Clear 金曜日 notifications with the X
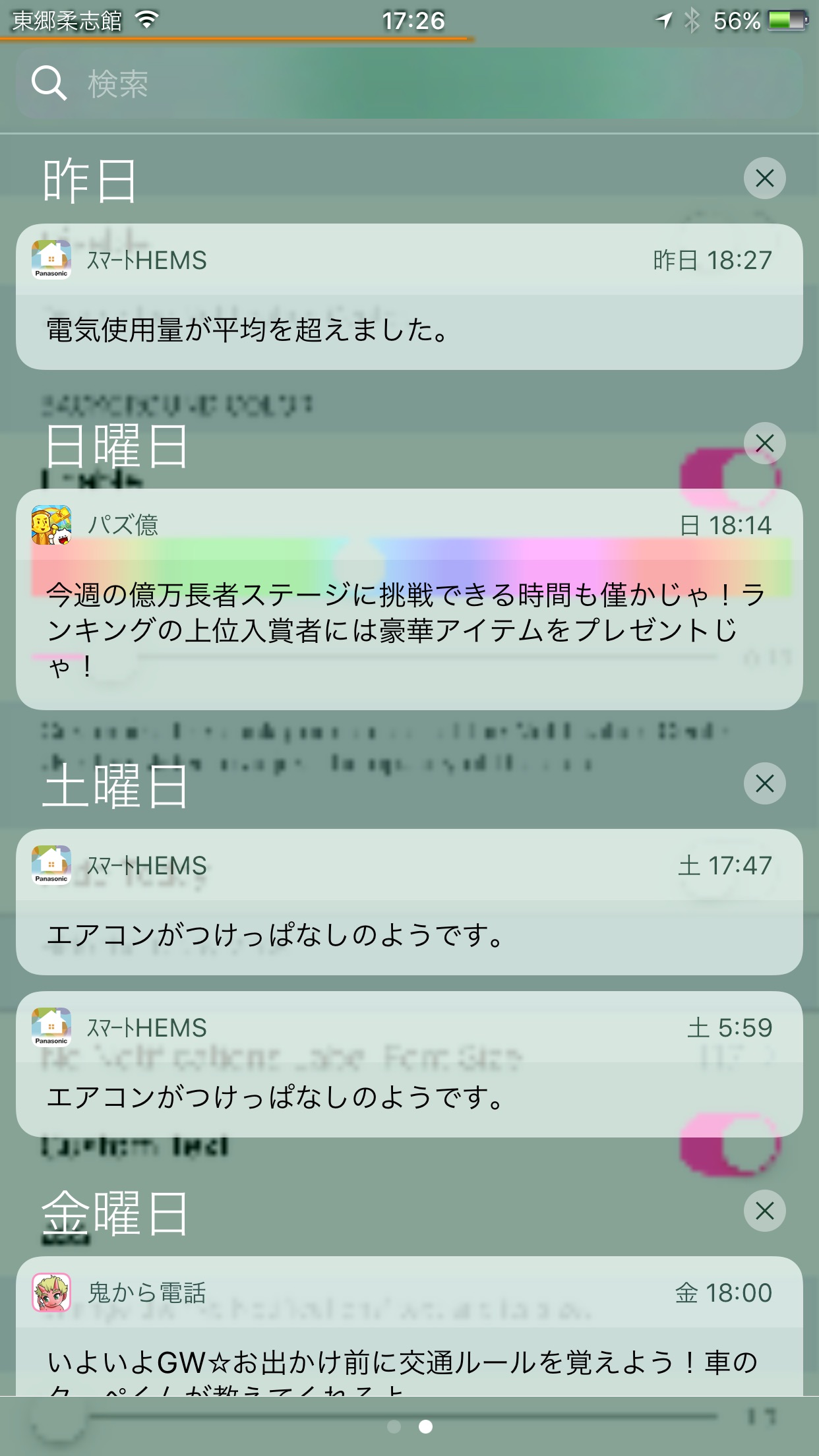The height and width of the screenshot is (1456, 819). click(764, 1211)
